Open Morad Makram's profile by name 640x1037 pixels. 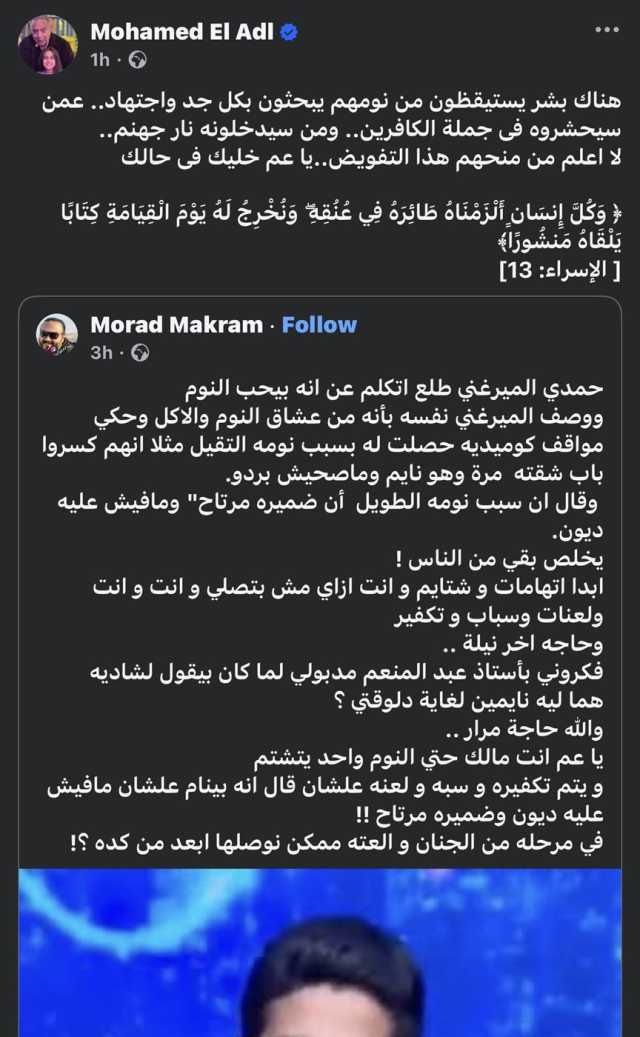[176, 325]
